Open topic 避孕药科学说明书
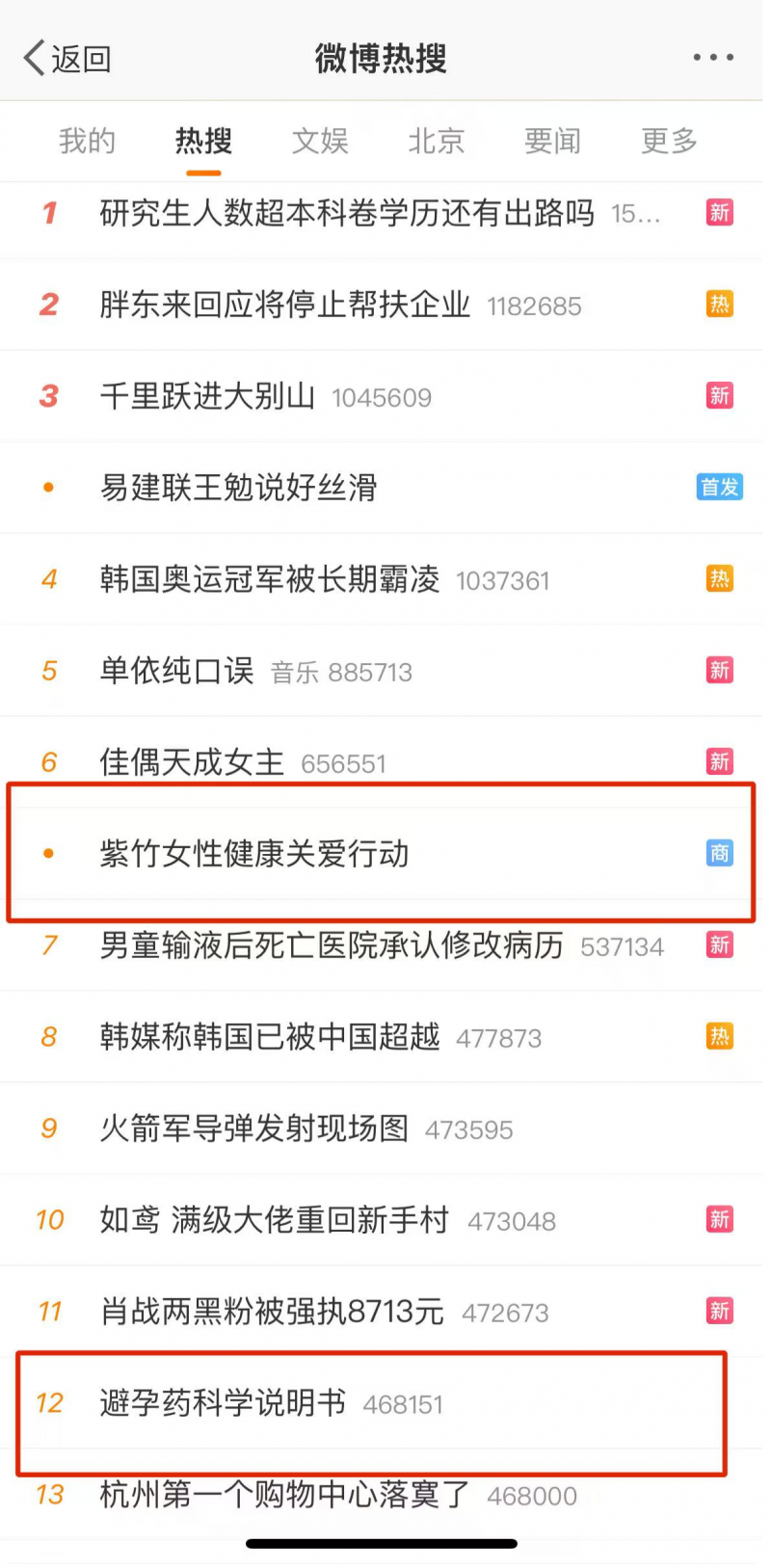The height and width of the screenshot is (1568, 771). (223, 1403)
